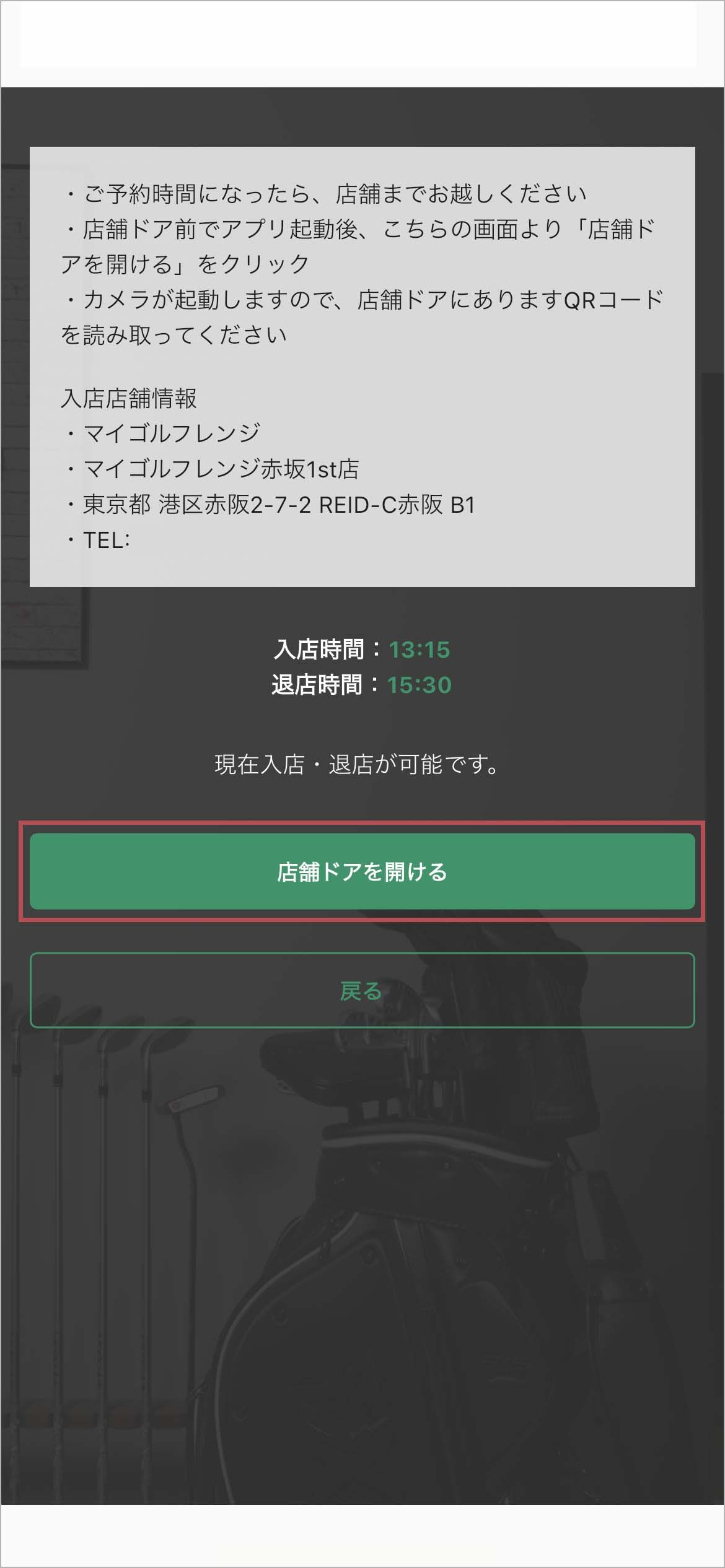
Task: Tap the 店舗ドアを開ける button
Action: click(x=362, y=871)
